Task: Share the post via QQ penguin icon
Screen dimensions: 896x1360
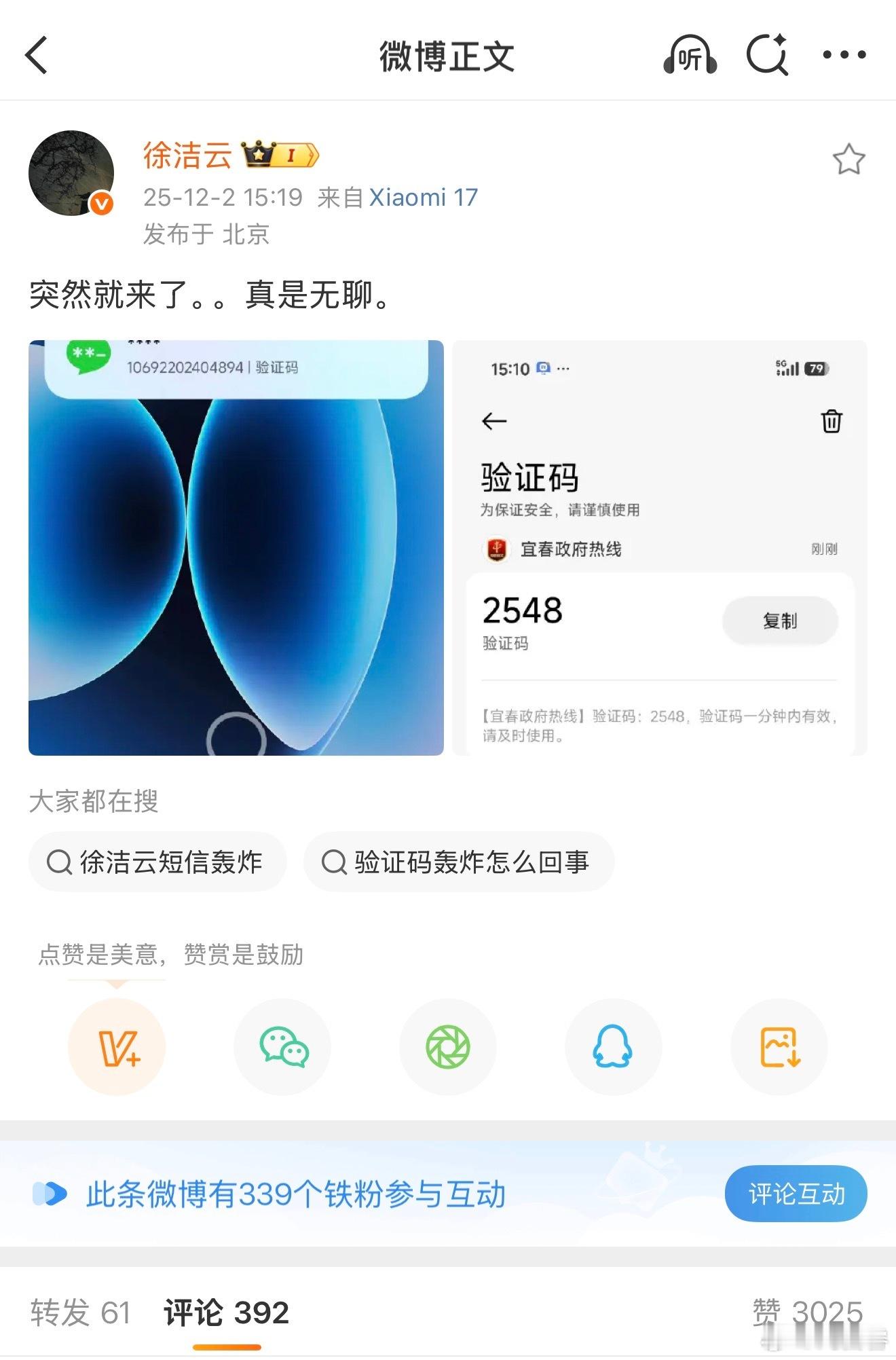Action: pos(614,1047)
